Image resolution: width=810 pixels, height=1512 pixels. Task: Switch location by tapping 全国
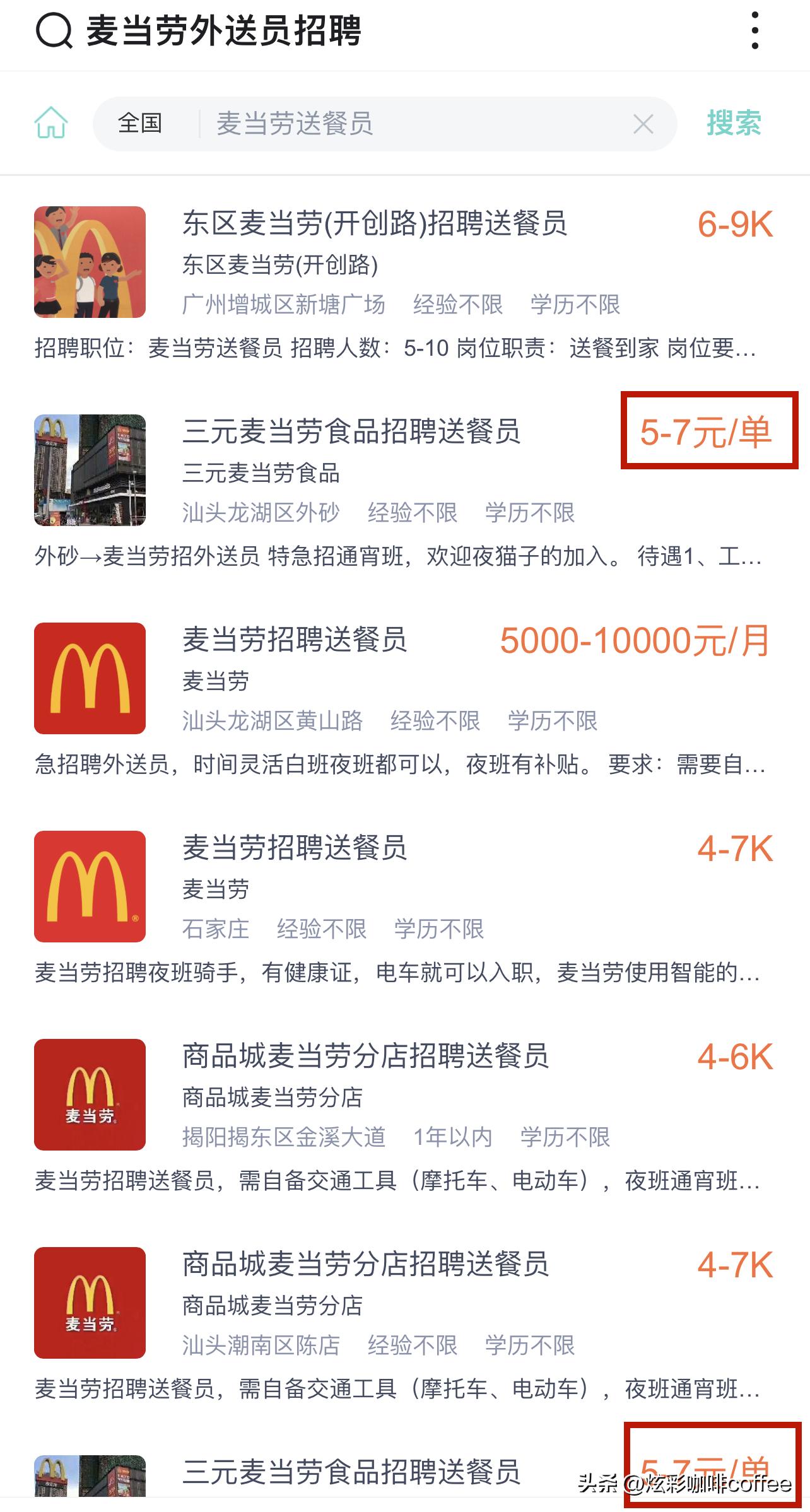point(140,124)
